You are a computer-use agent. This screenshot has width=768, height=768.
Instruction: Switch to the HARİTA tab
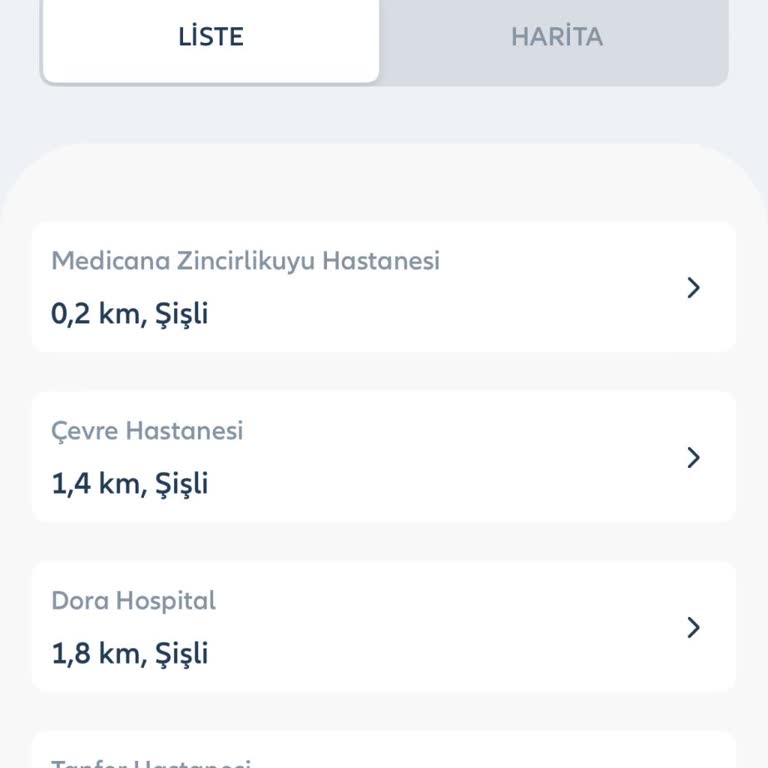pyautogui.click(x=556, y=38)
